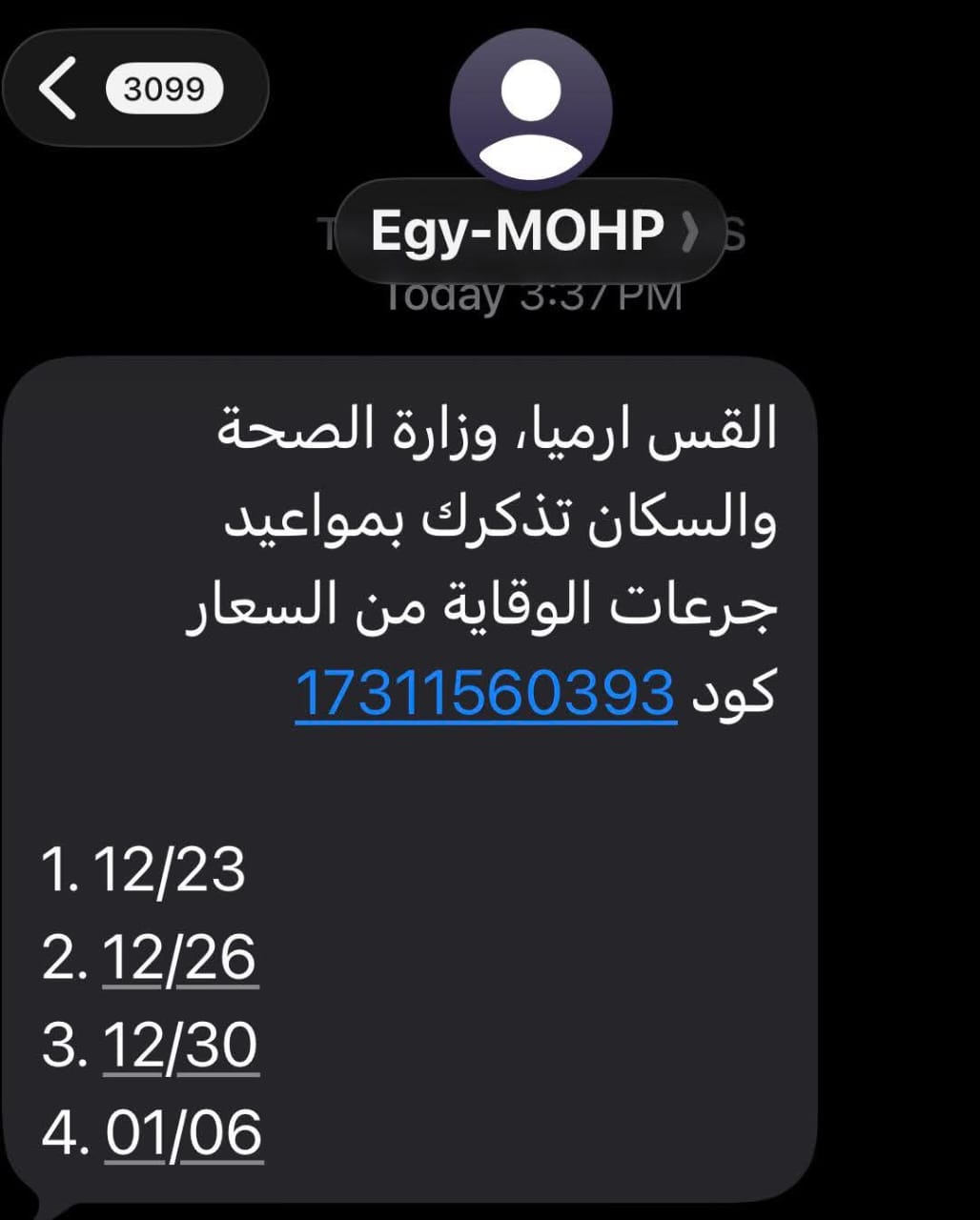Image resolution: width=980 pixels, height=1220 pixels.
Task: Tap the sender's profile avatar
Action: point(530,109)
